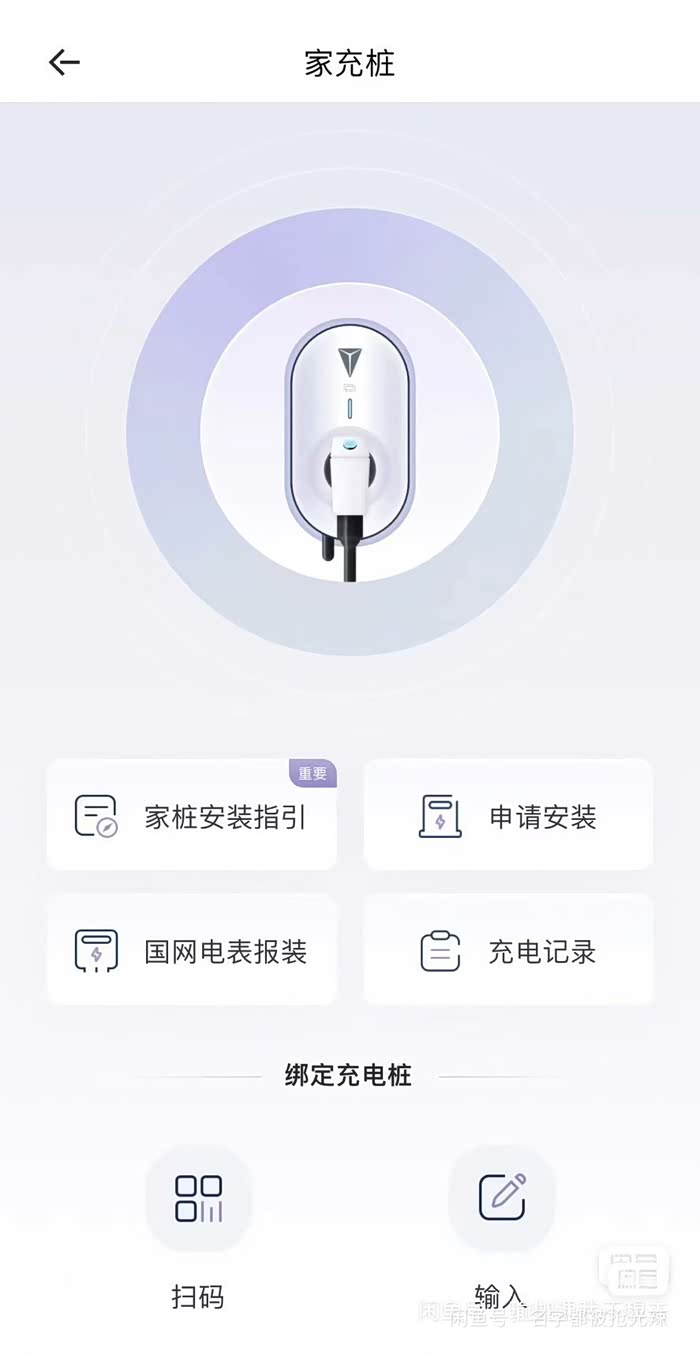Image resolution: width=700 pixels, height=1355 pixels.
Task: Bind charger using 扫码 scan
Action: [x=198, y=1199]
